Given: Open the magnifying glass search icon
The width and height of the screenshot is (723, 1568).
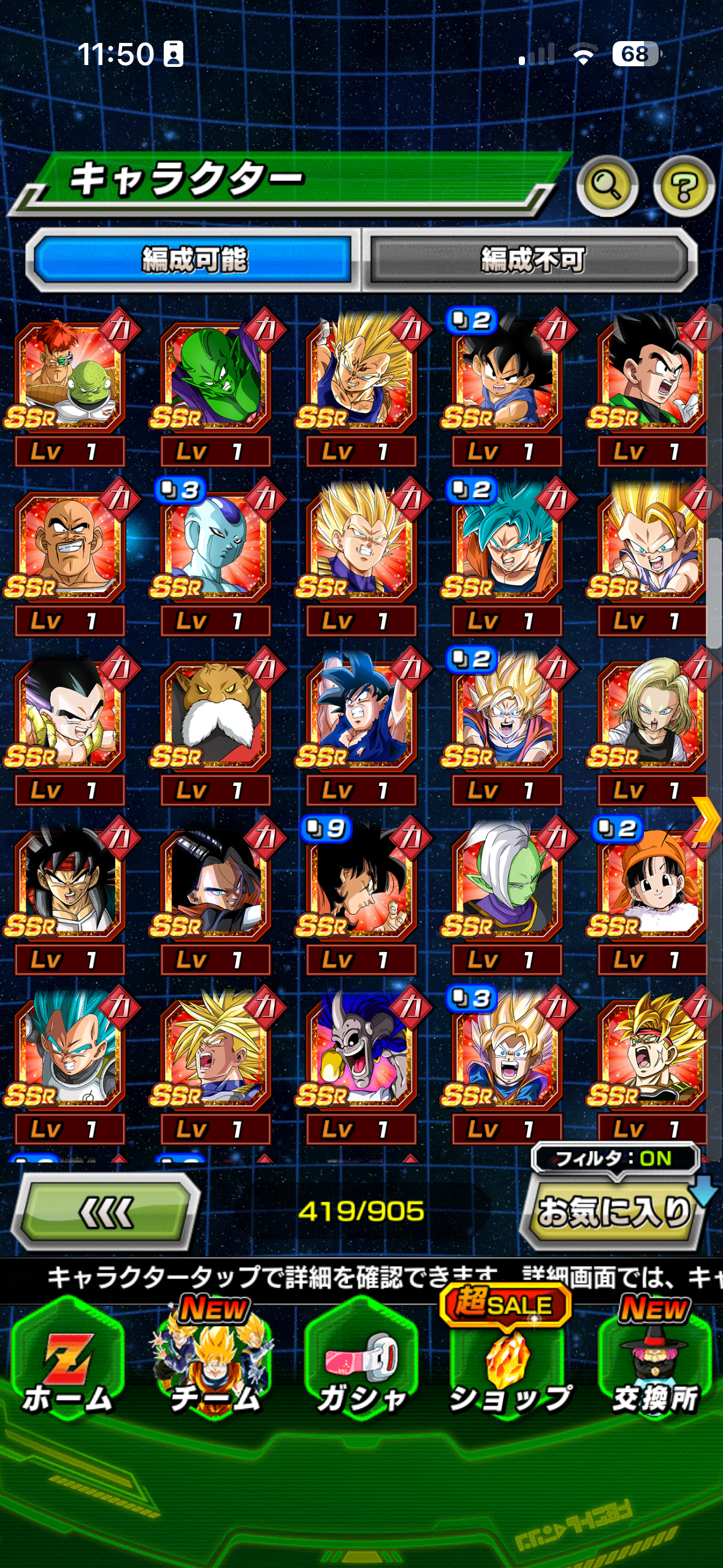Looking at the screenshot, I should tap(606, 186).
